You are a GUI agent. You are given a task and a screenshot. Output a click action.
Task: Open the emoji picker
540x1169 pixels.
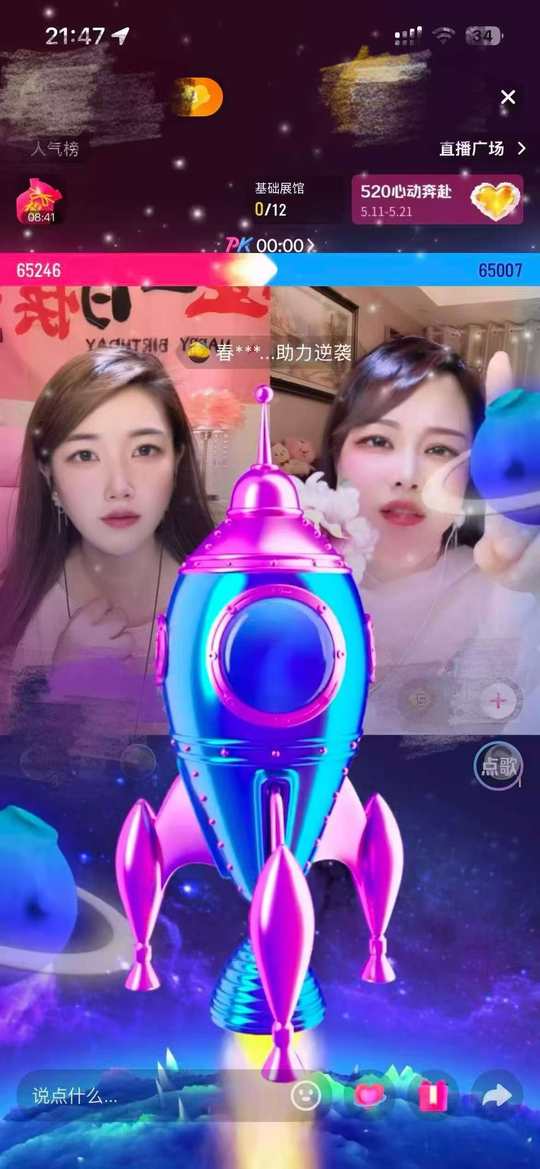[306, 1095]
